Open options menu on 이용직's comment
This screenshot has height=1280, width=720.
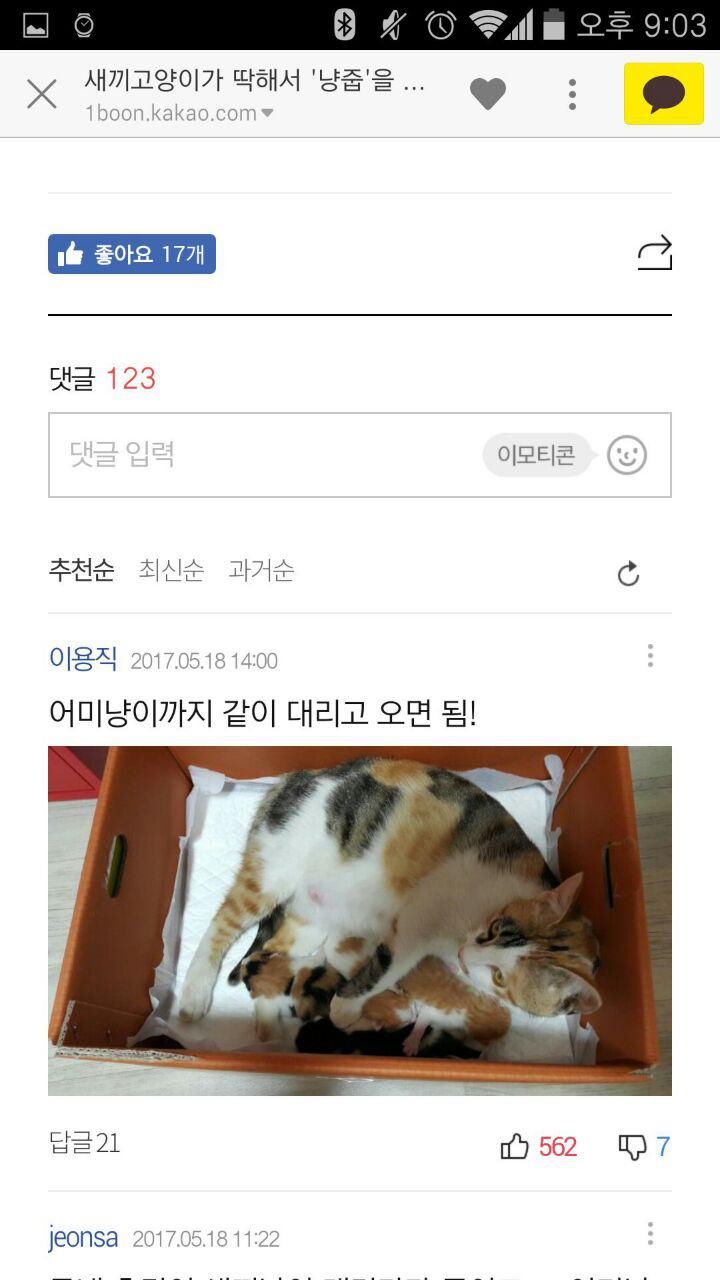tap(650, 656)
